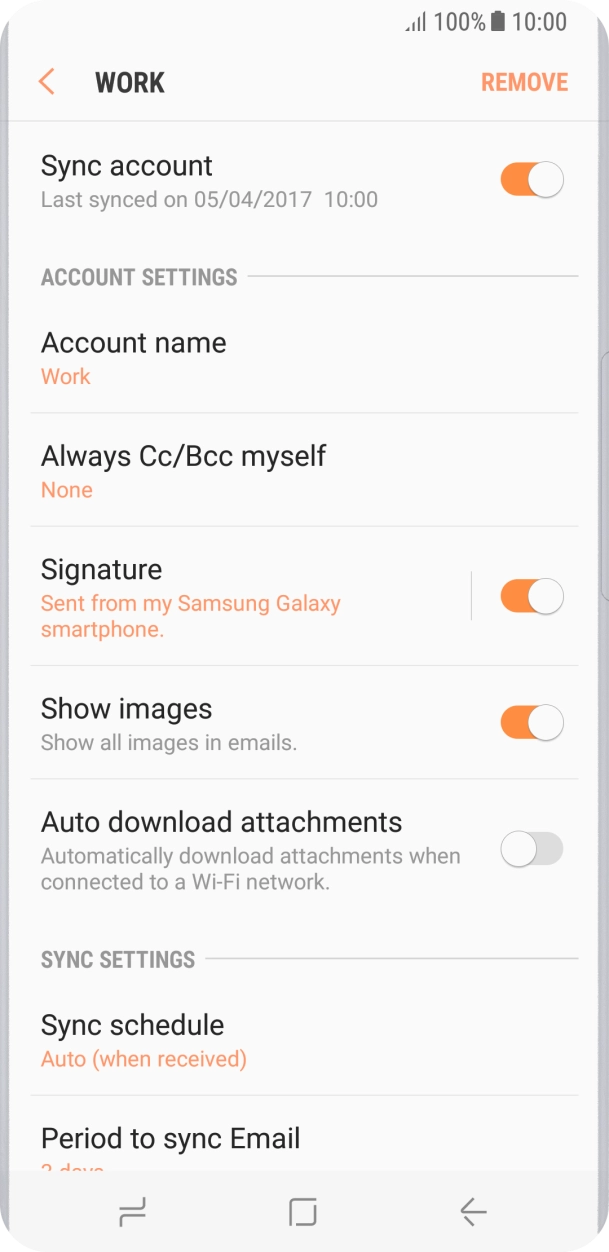Turn off the Sync account switch
The width and height of the screenshot is (609, 1252).
point(531,181)
